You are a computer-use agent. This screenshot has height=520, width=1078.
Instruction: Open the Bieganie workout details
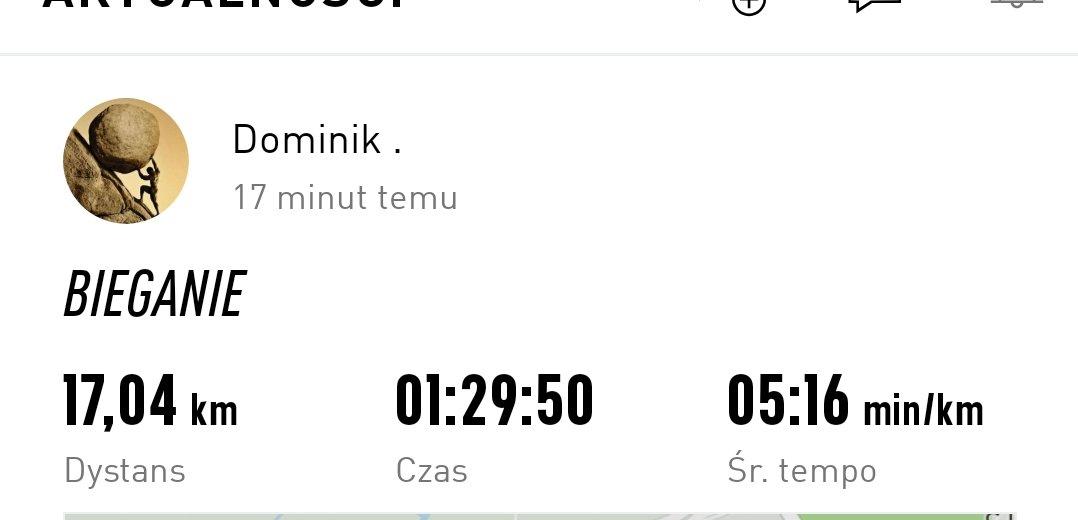click(154, 295)
